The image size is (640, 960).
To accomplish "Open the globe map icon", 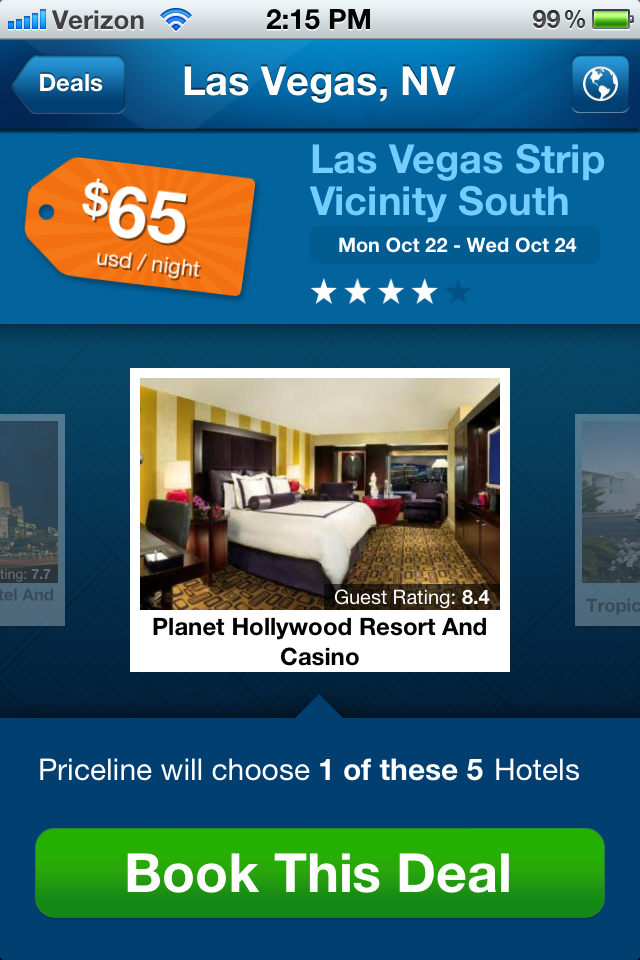I will [x=599, y=84].
